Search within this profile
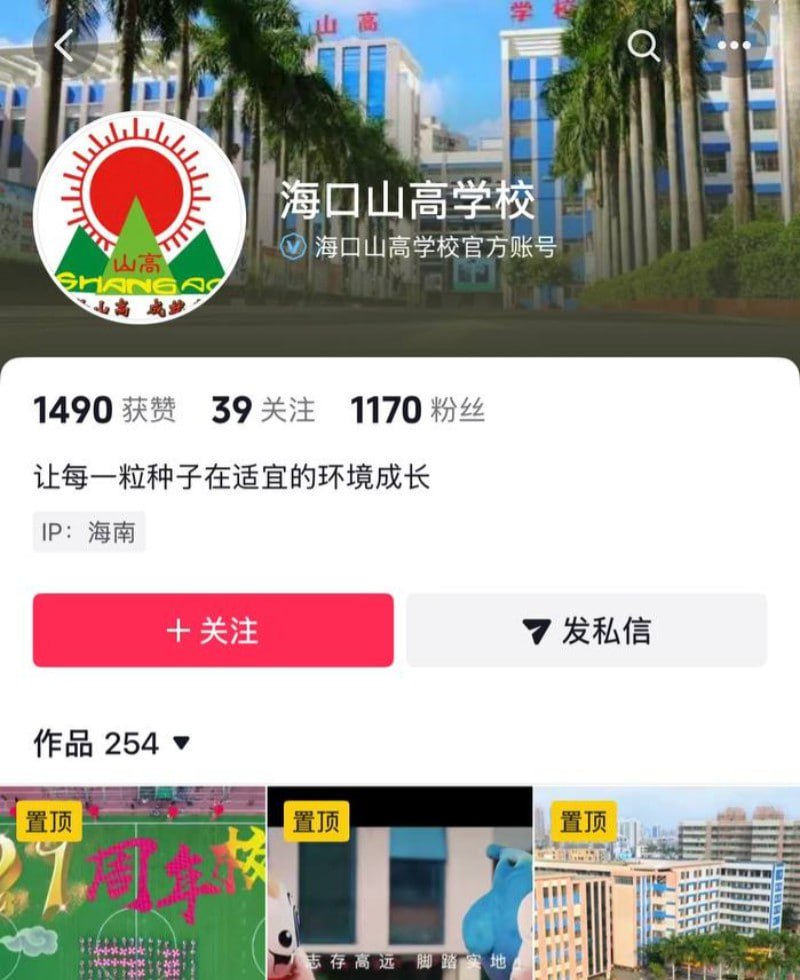Screen dimensions: 800x980 643,46
